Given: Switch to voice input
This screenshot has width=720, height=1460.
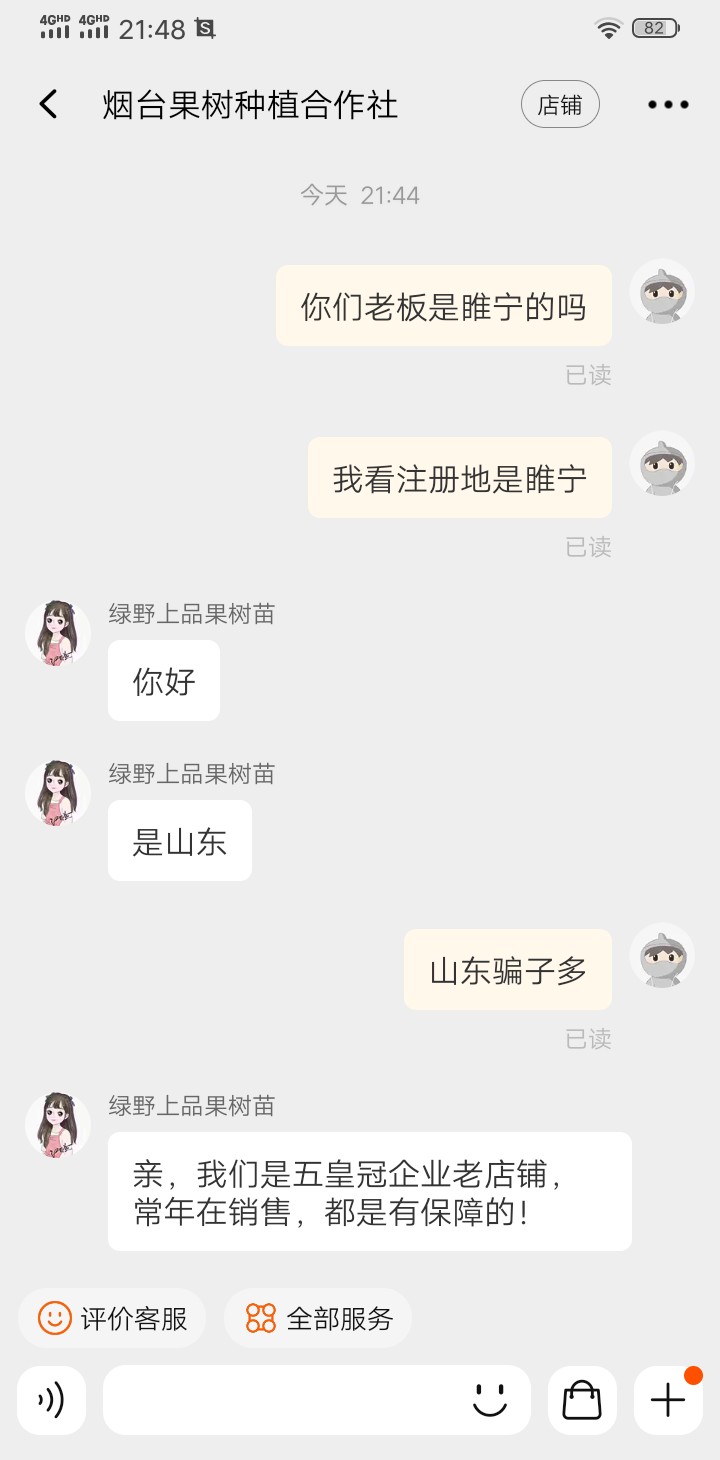Looking at the screenshot, I should click(51, 1400).
